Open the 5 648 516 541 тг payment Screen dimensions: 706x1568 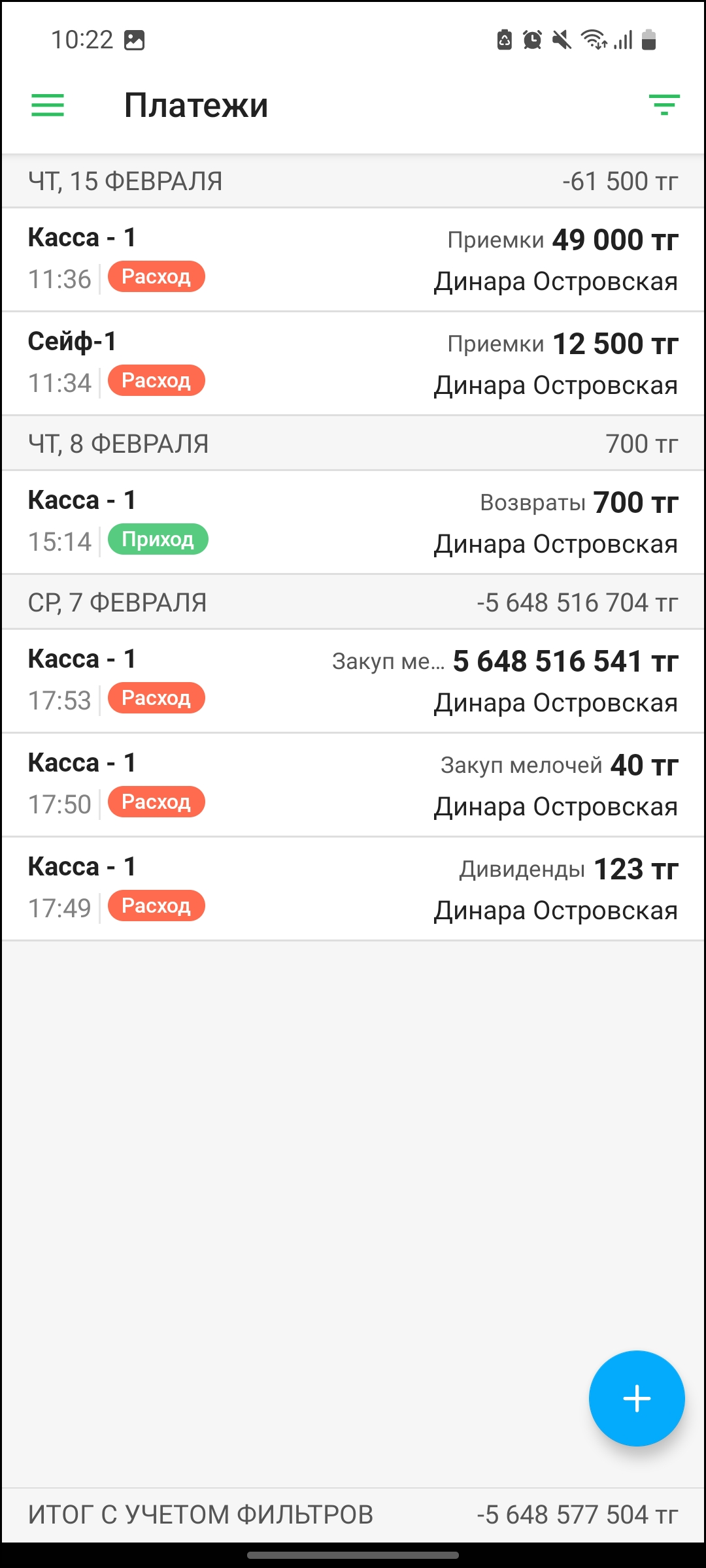coord(353,681)
